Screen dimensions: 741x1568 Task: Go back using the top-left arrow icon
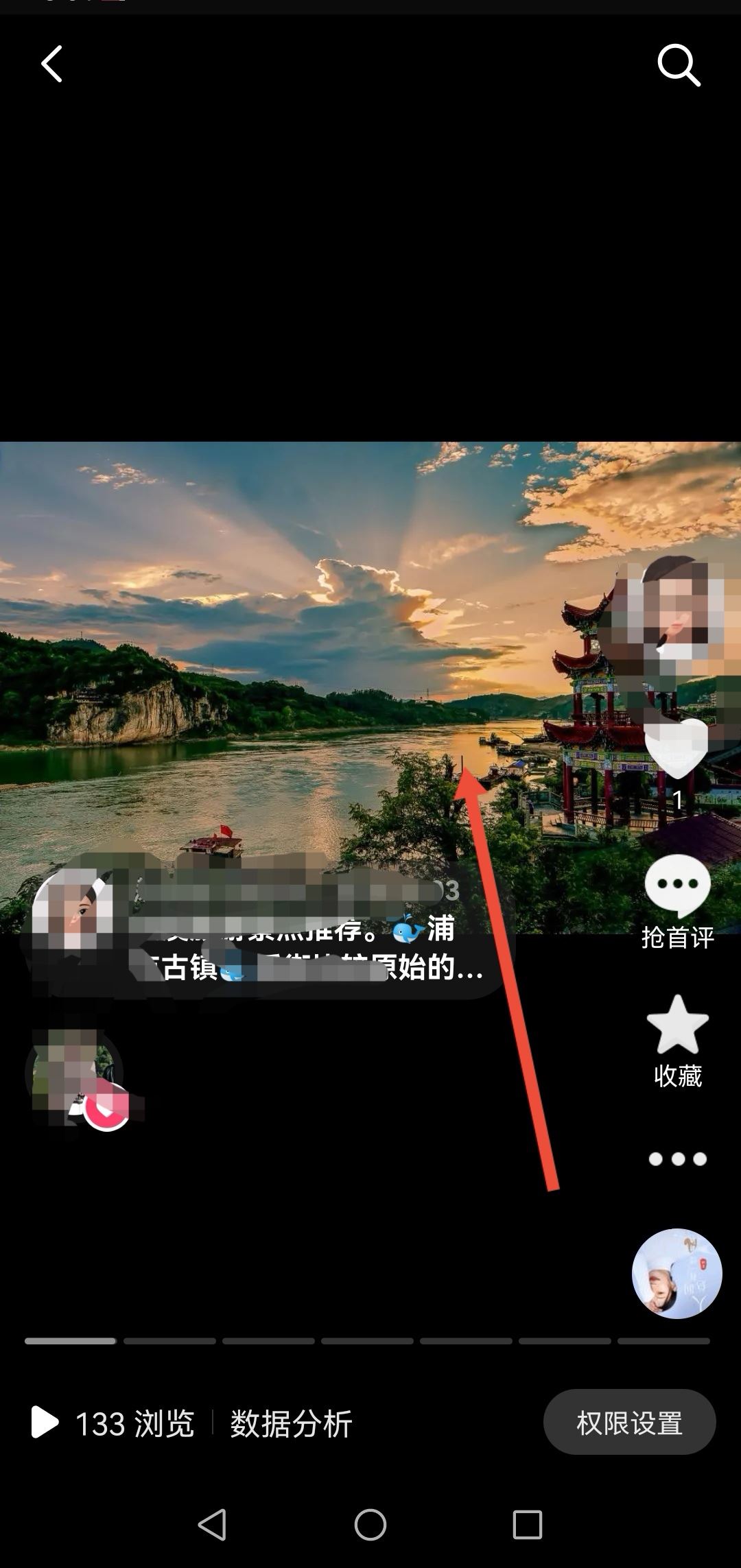click(51, 63)
